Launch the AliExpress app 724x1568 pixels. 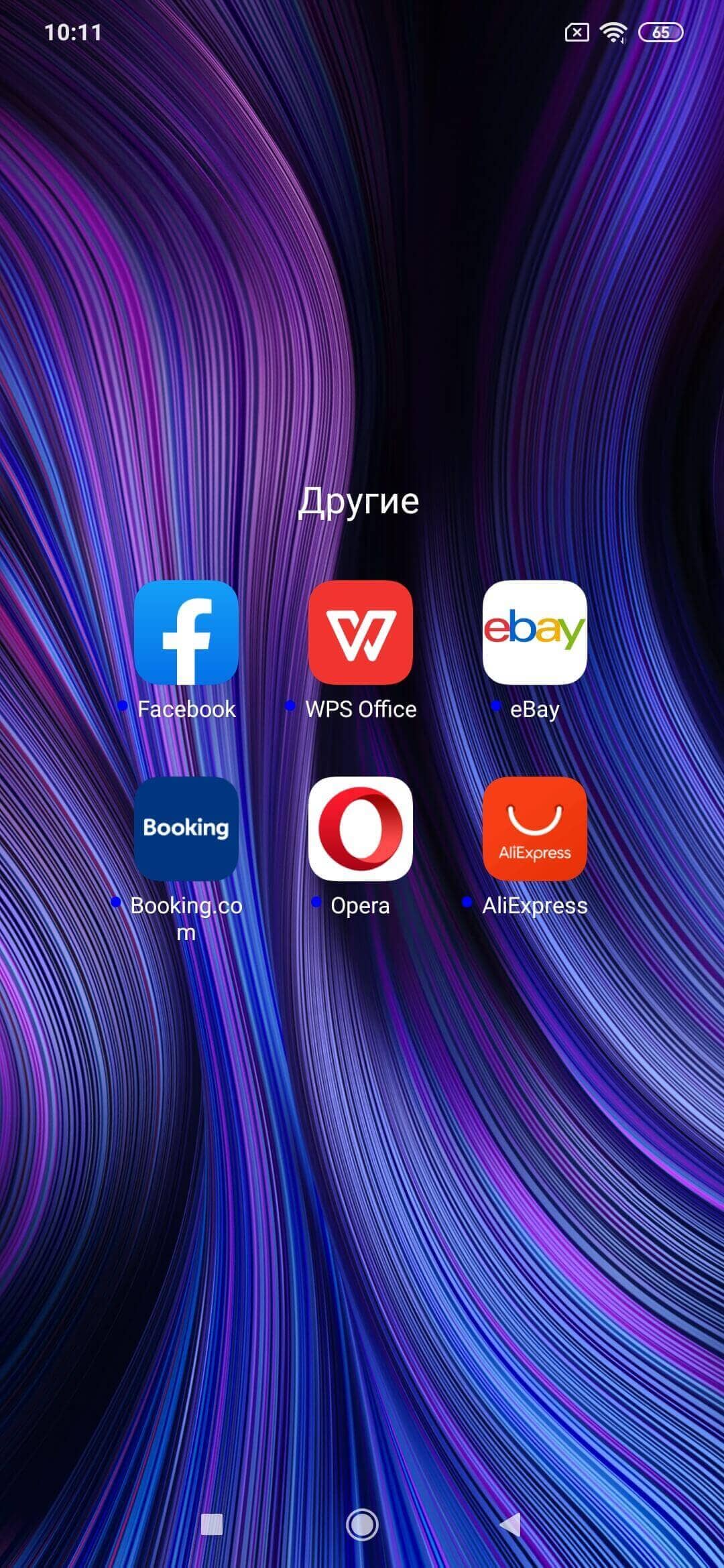pyautogui.click(x=535, y=828)
